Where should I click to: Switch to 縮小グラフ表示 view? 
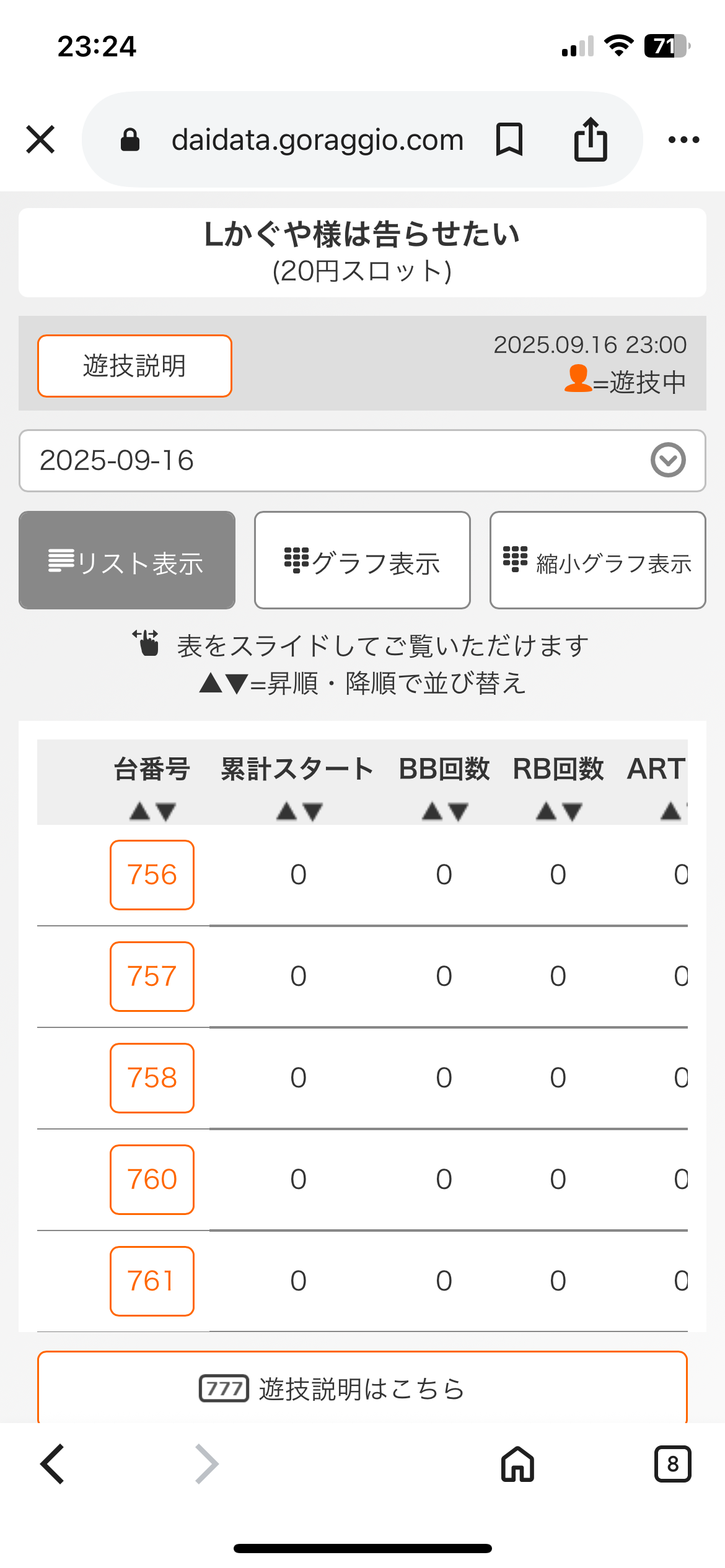point(598,560)
